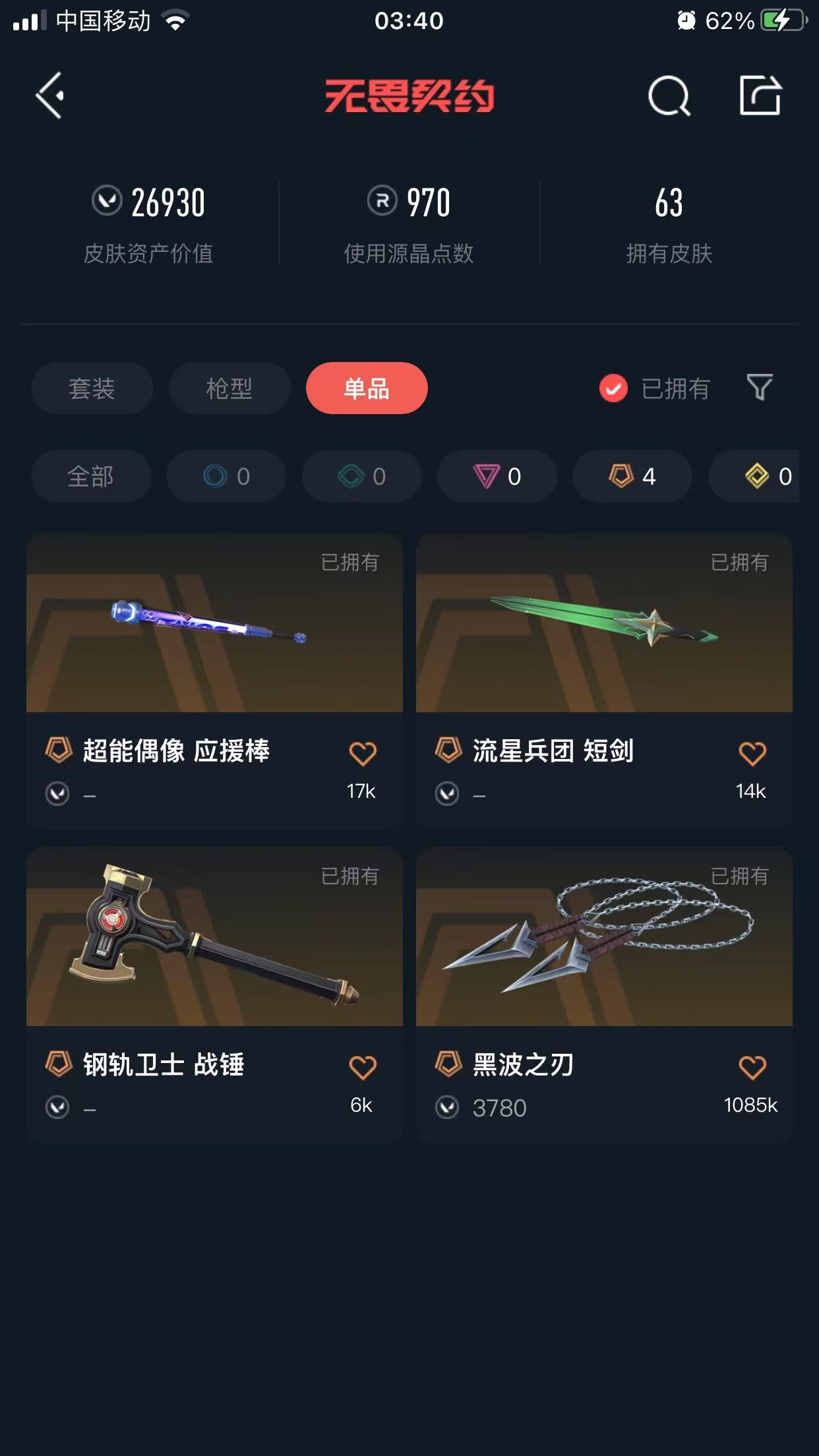Open the filter funnel icon

click(760, 387)
